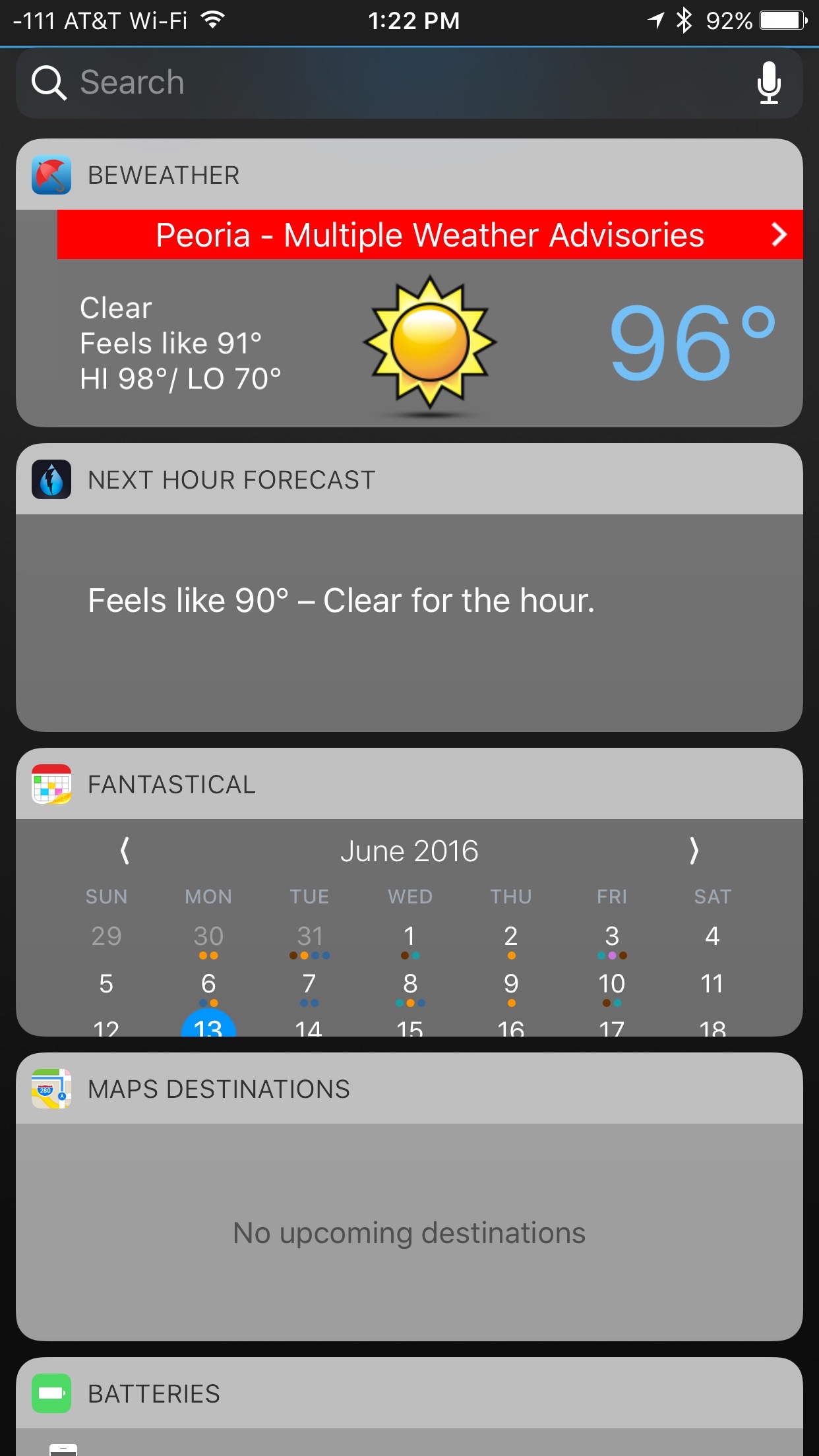Activate the microphone dictation icon
Viewport: 819px width, 1456px height.
(768, 83)
